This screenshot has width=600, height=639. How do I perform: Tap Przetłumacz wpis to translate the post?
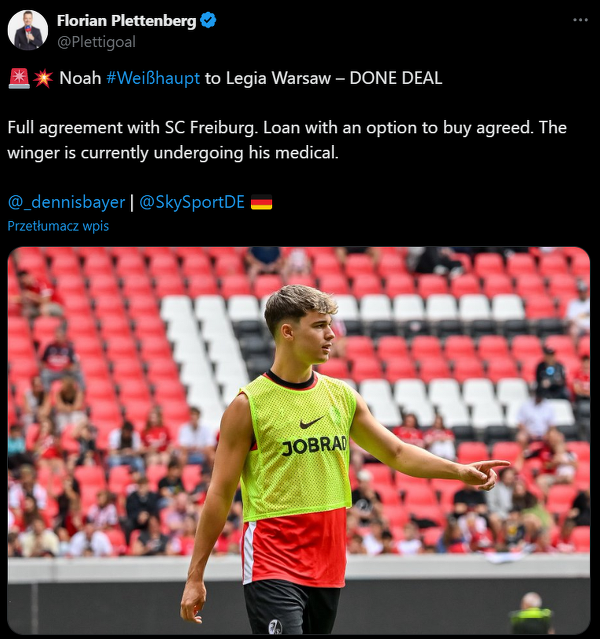tap(58, 226)
